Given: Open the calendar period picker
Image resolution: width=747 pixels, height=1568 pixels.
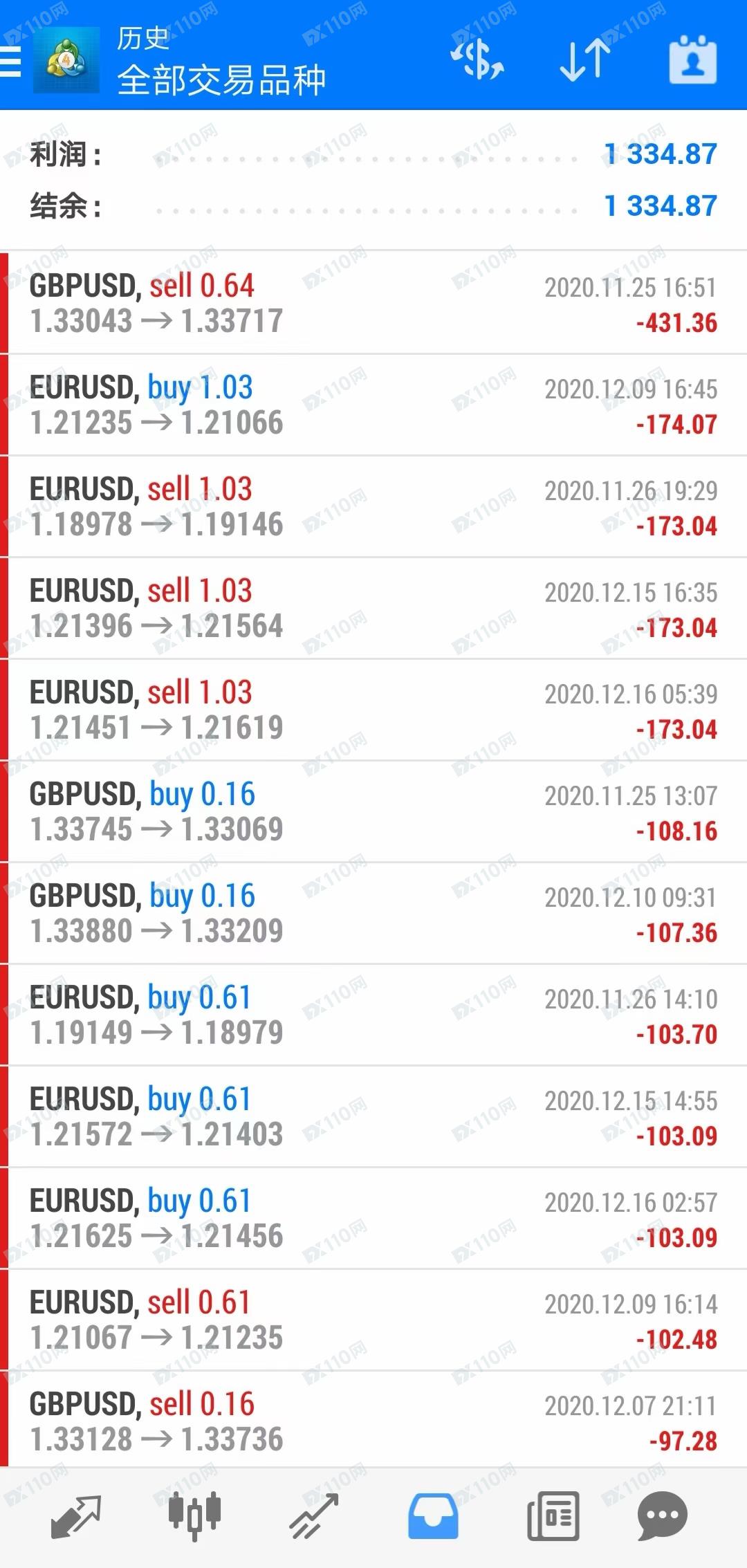Looking at the screenshot, I should point(692,60).
